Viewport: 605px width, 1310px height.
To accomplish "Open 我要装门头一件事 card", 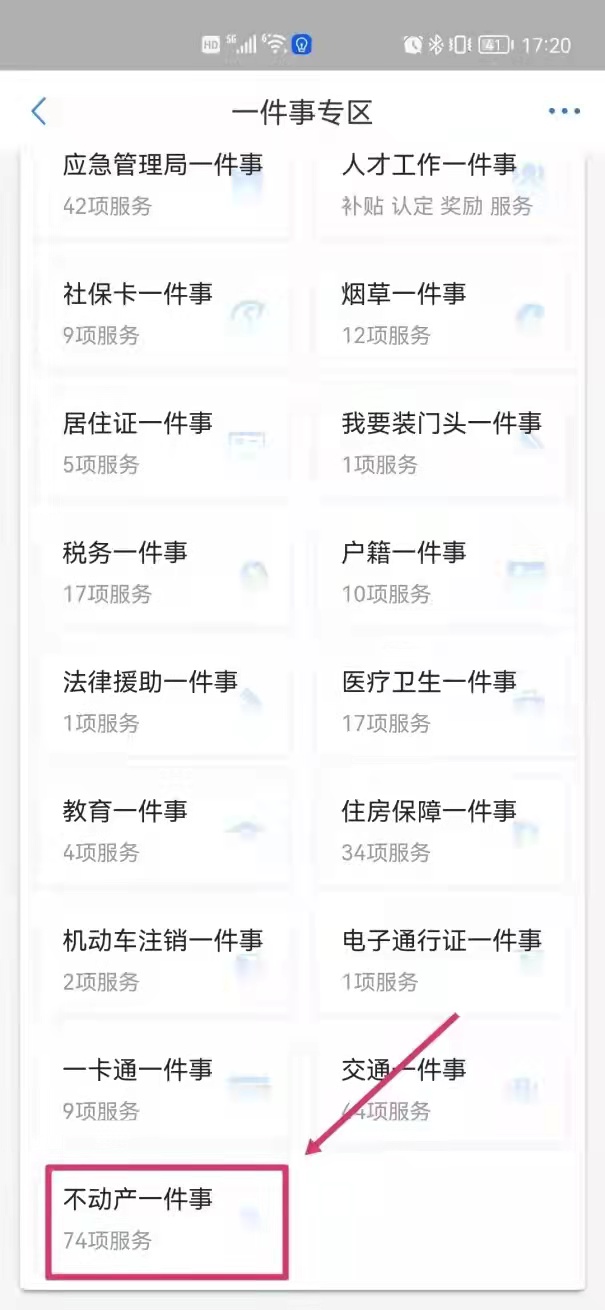I will click(444, 442).
